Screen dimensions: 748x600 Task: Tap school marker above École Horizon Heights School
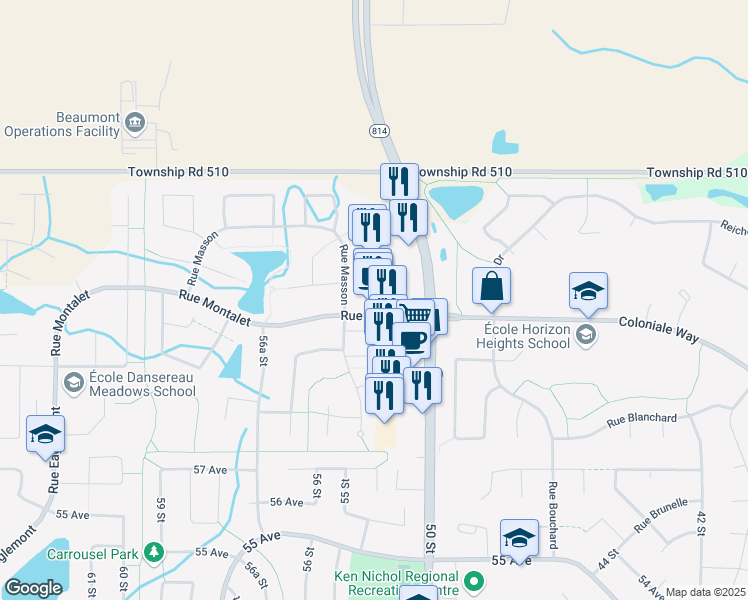[588, 291]
